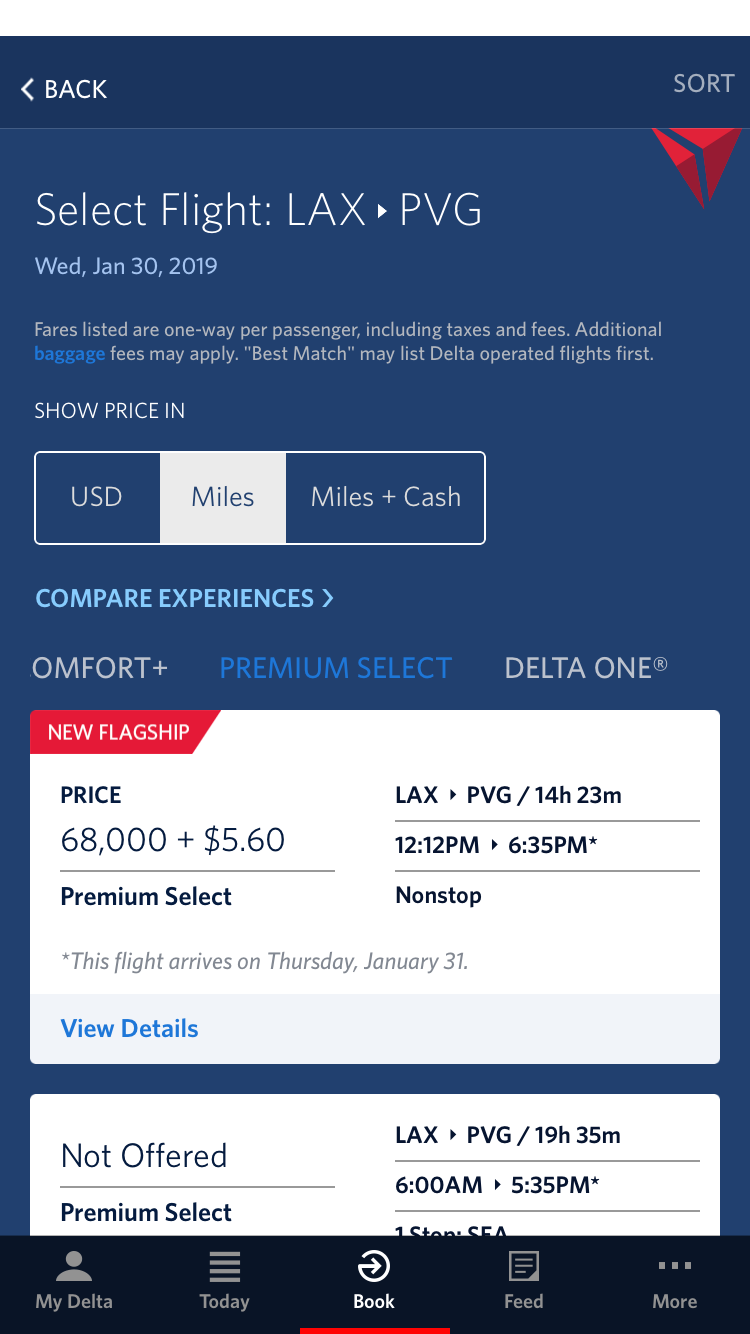Select the Premium Select cabin tab
The width and height of the screenshot is (750, 1334).
click(335, 668)
